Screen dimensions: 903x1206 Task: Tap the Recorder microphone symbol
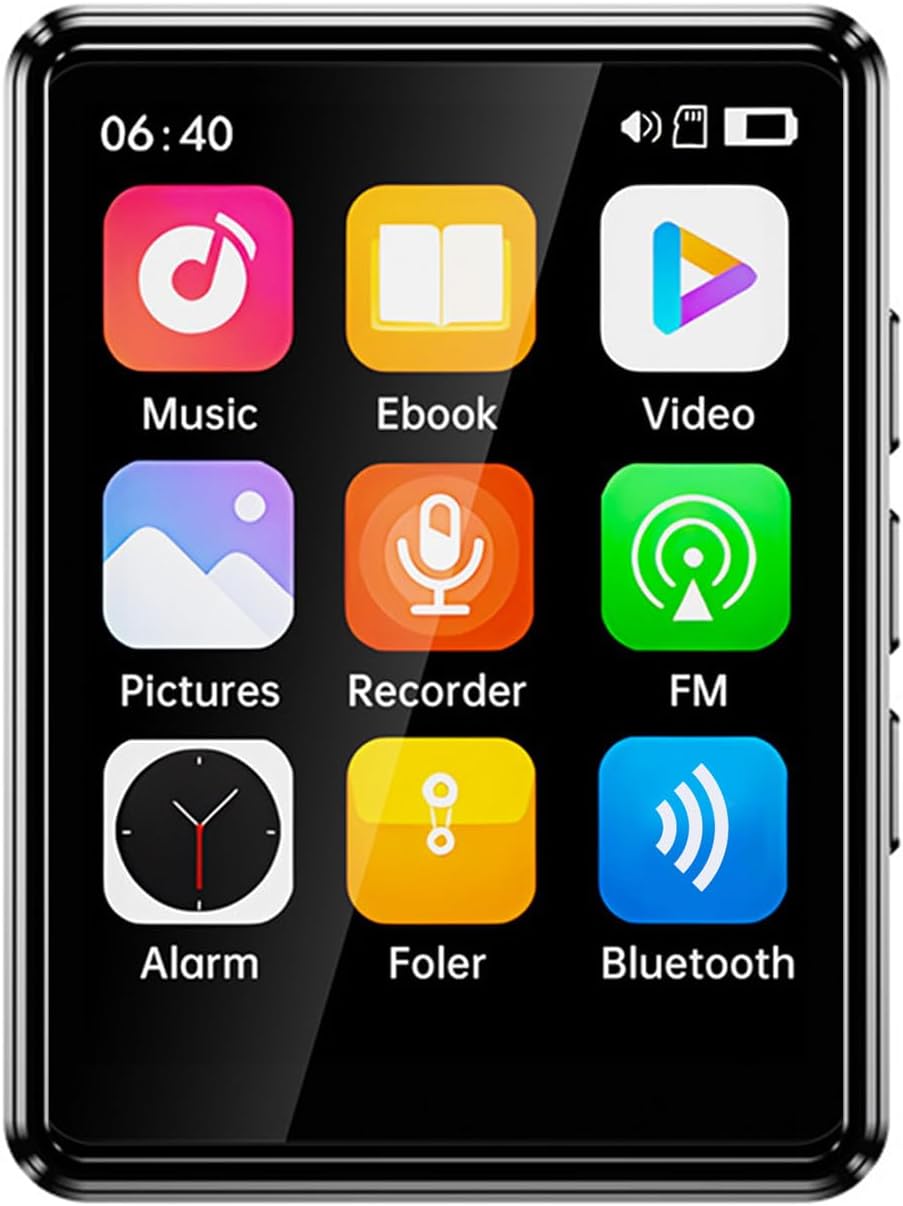440,553
